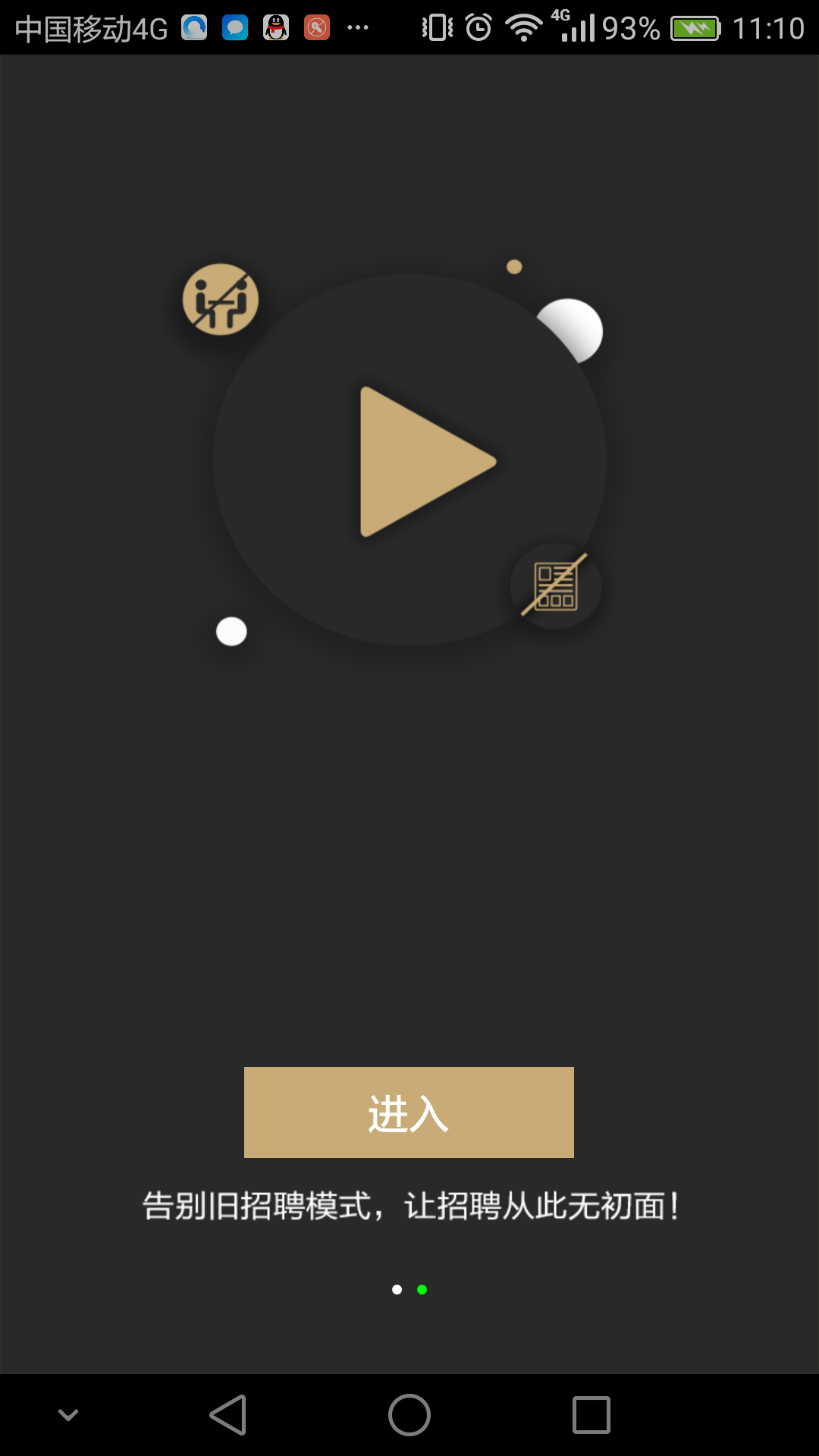
Task: Tap the 进入 button to enter
Action: pos(409,1112)
